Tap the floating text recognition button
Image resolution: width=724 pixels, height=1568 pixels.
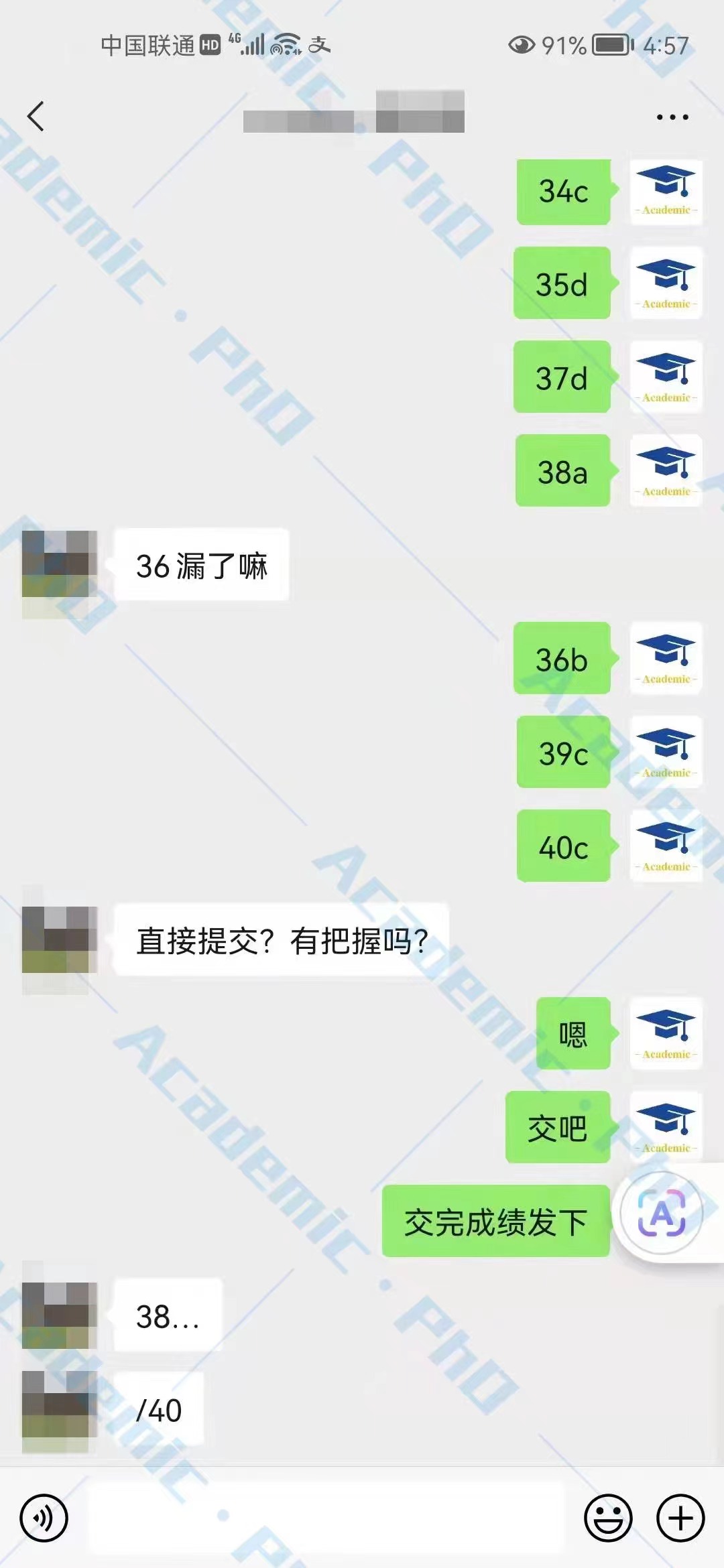(x=662, y=1214)
